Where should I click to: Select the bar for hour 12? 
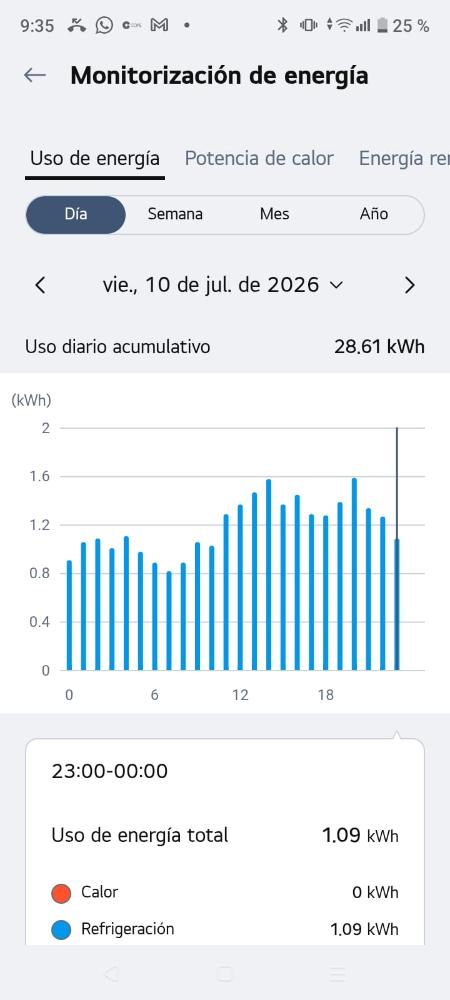pos(240,587)
